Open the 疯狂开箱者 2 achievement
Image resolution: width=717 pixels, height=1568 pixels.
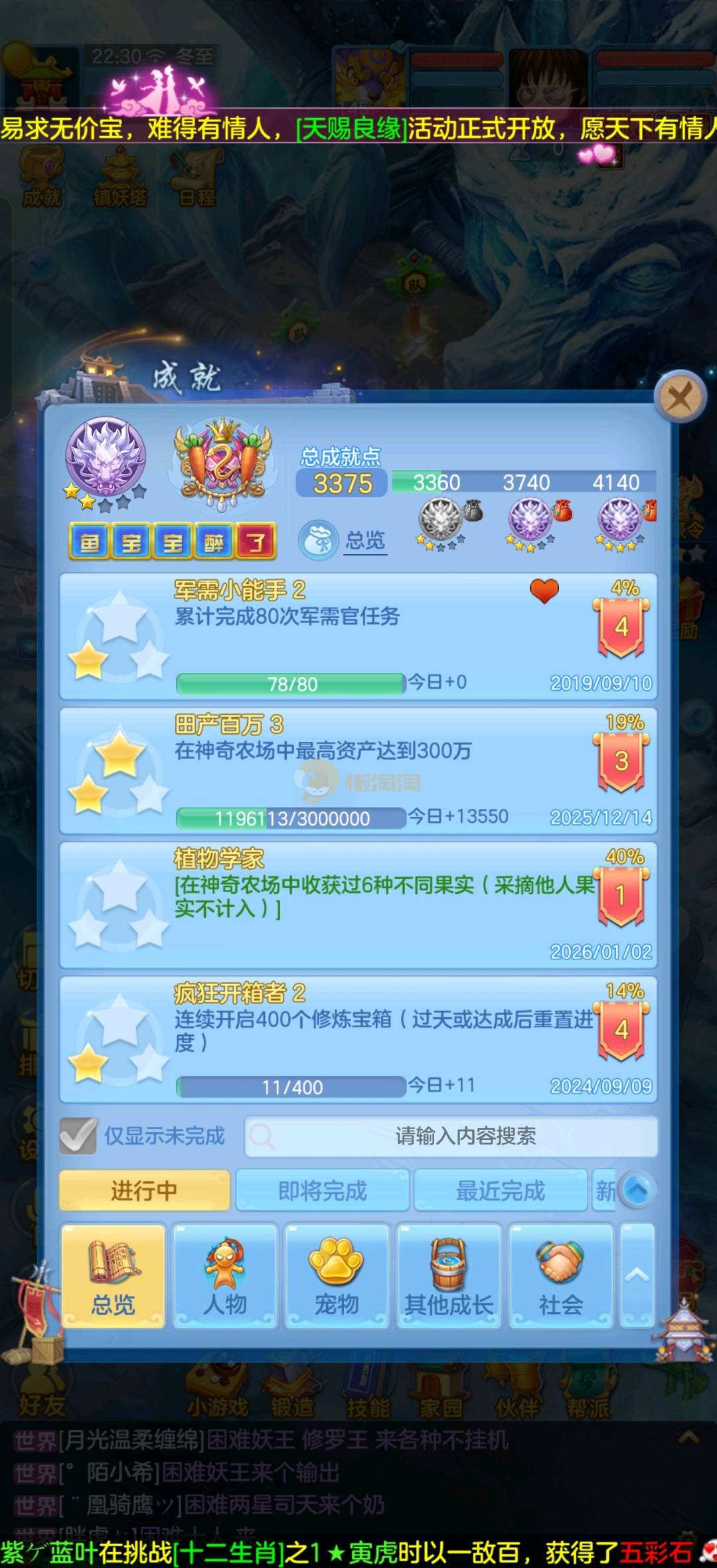358,1039
